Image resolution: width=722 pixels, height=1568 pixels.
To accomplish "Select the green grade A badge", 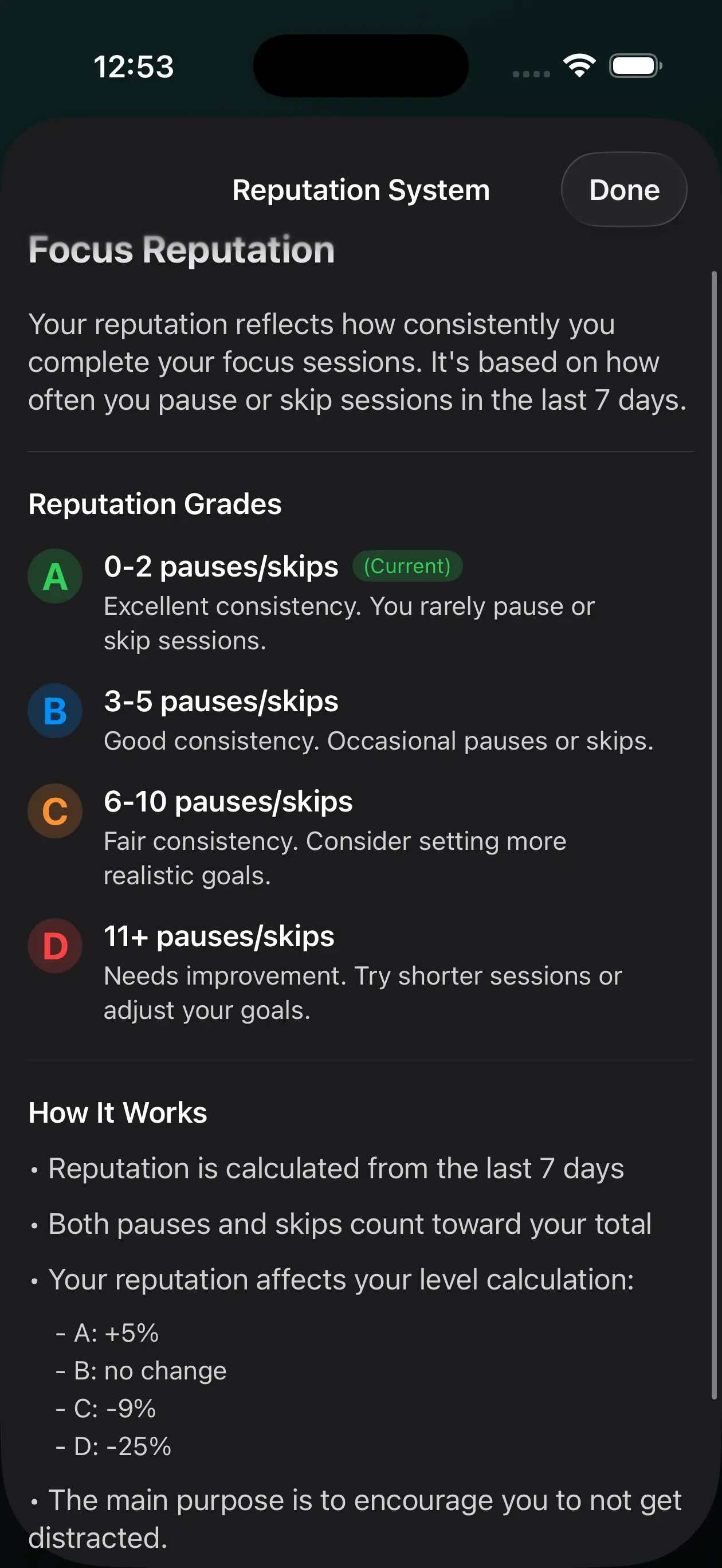I will click(x=55, y=577).
